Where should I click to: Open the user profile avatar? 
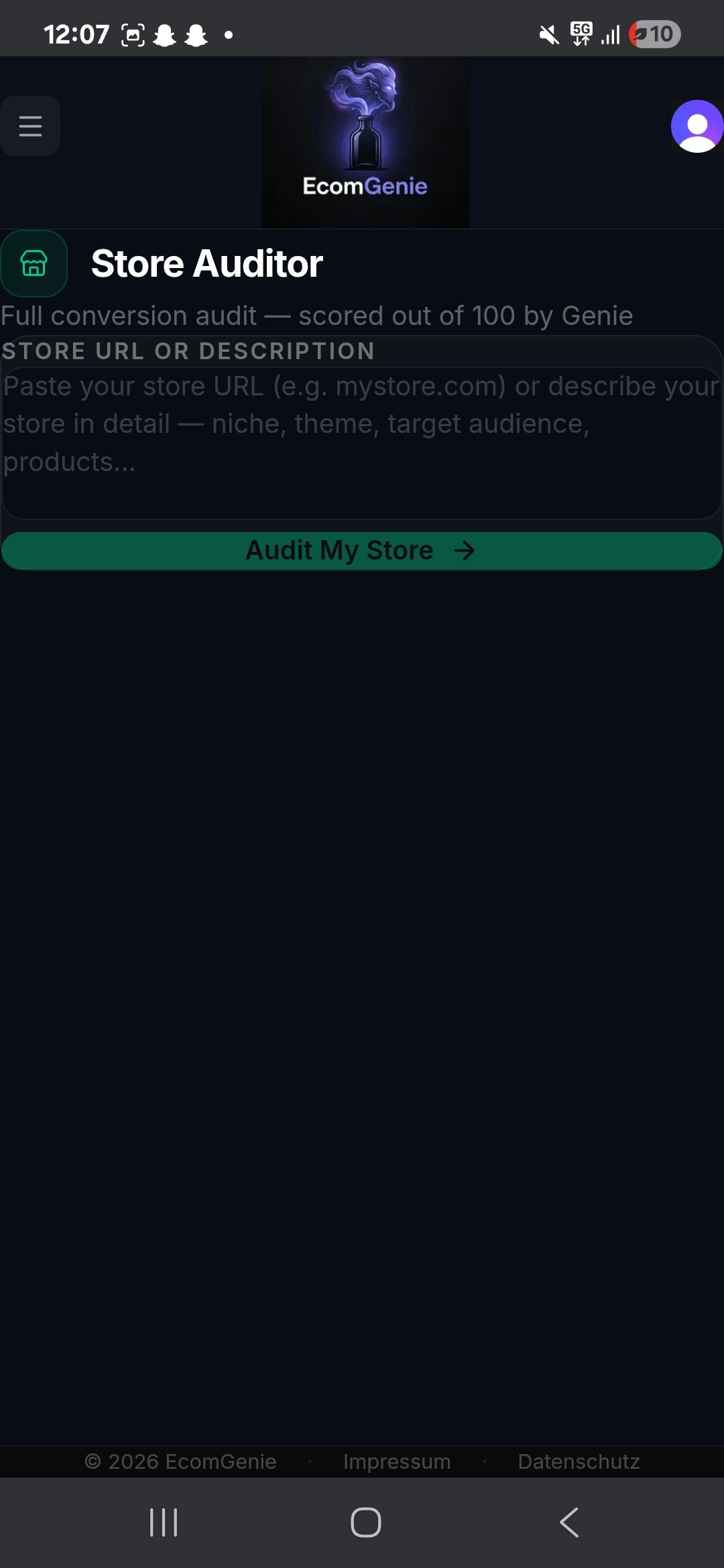(697, 126)
